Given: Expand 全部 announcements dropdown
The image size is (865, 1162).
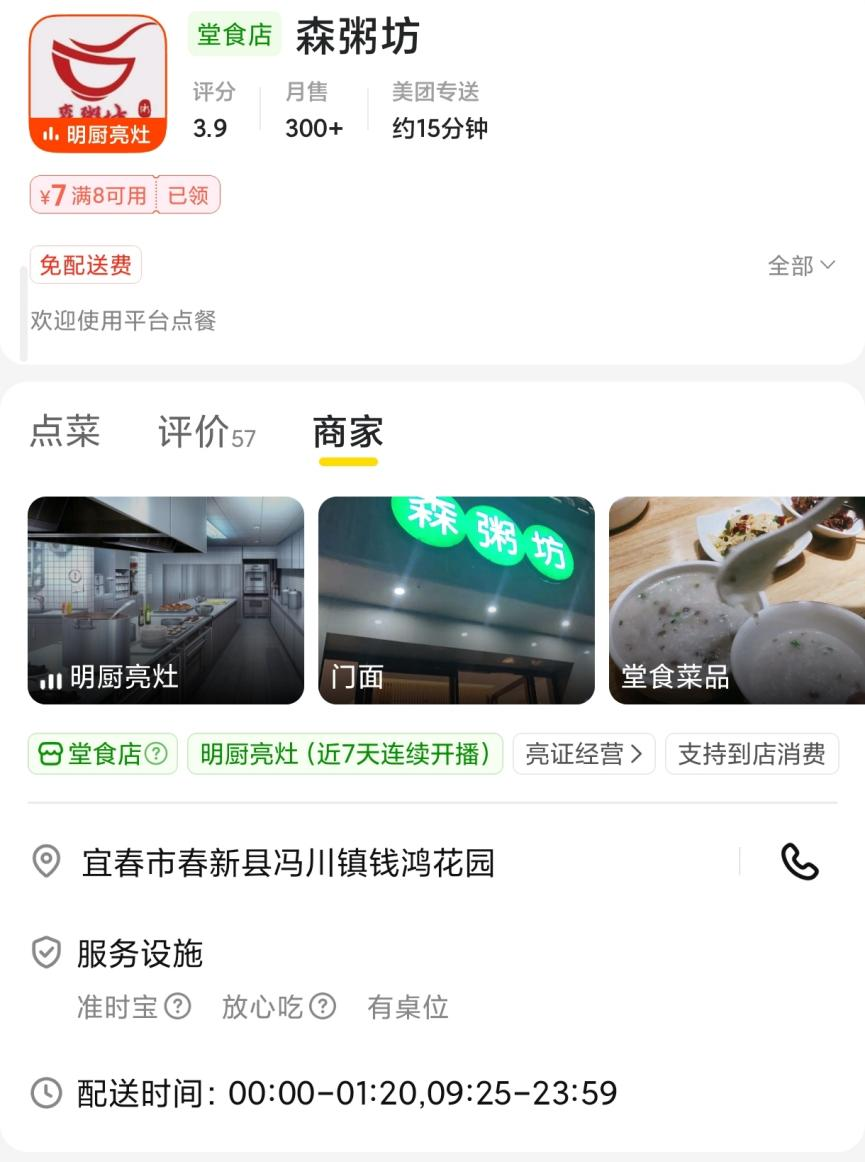Looking at the screenshot, I should tap(800, 266).
